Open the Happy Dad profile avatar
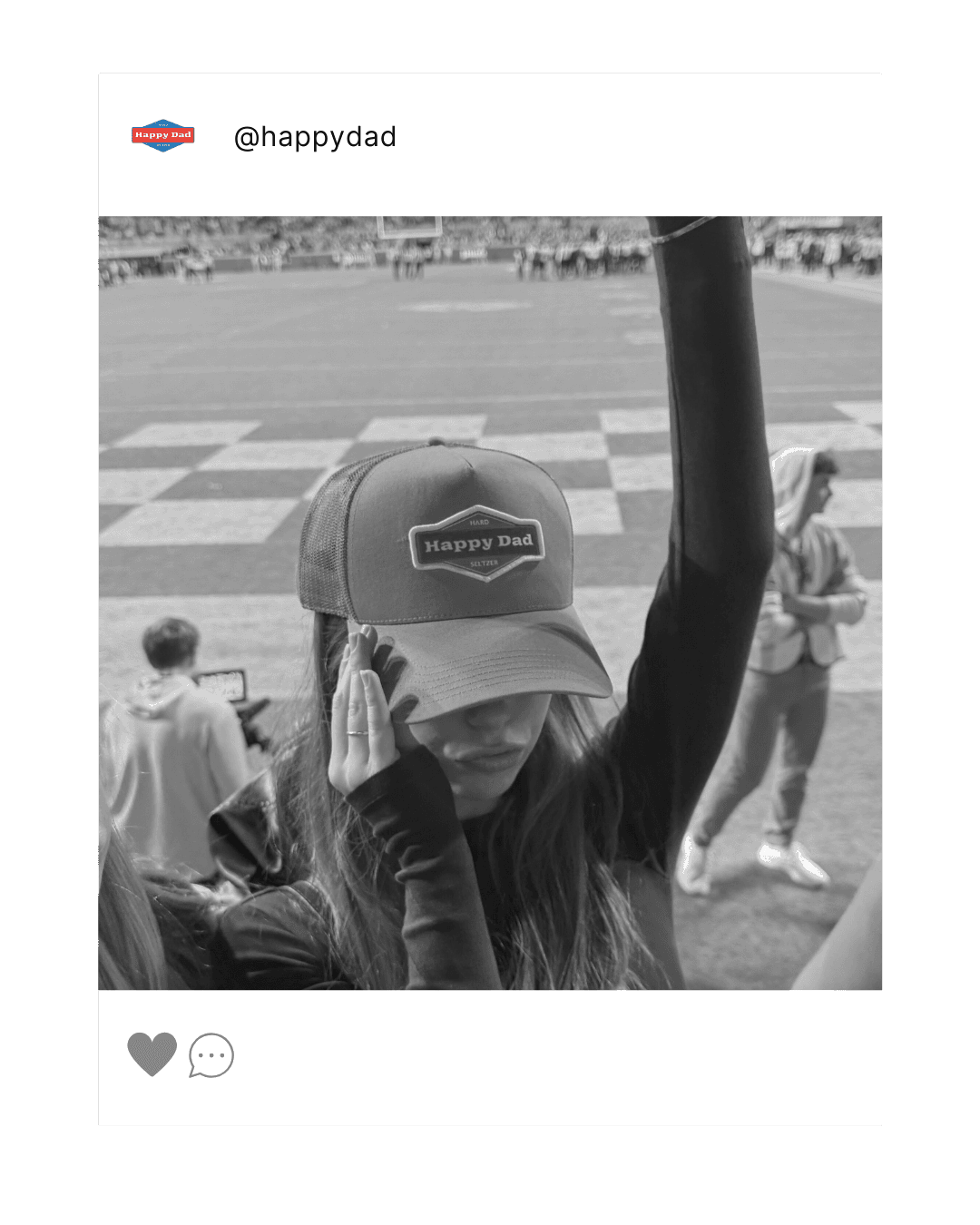The image size is (980, 1225). click(x=163, y=136)
